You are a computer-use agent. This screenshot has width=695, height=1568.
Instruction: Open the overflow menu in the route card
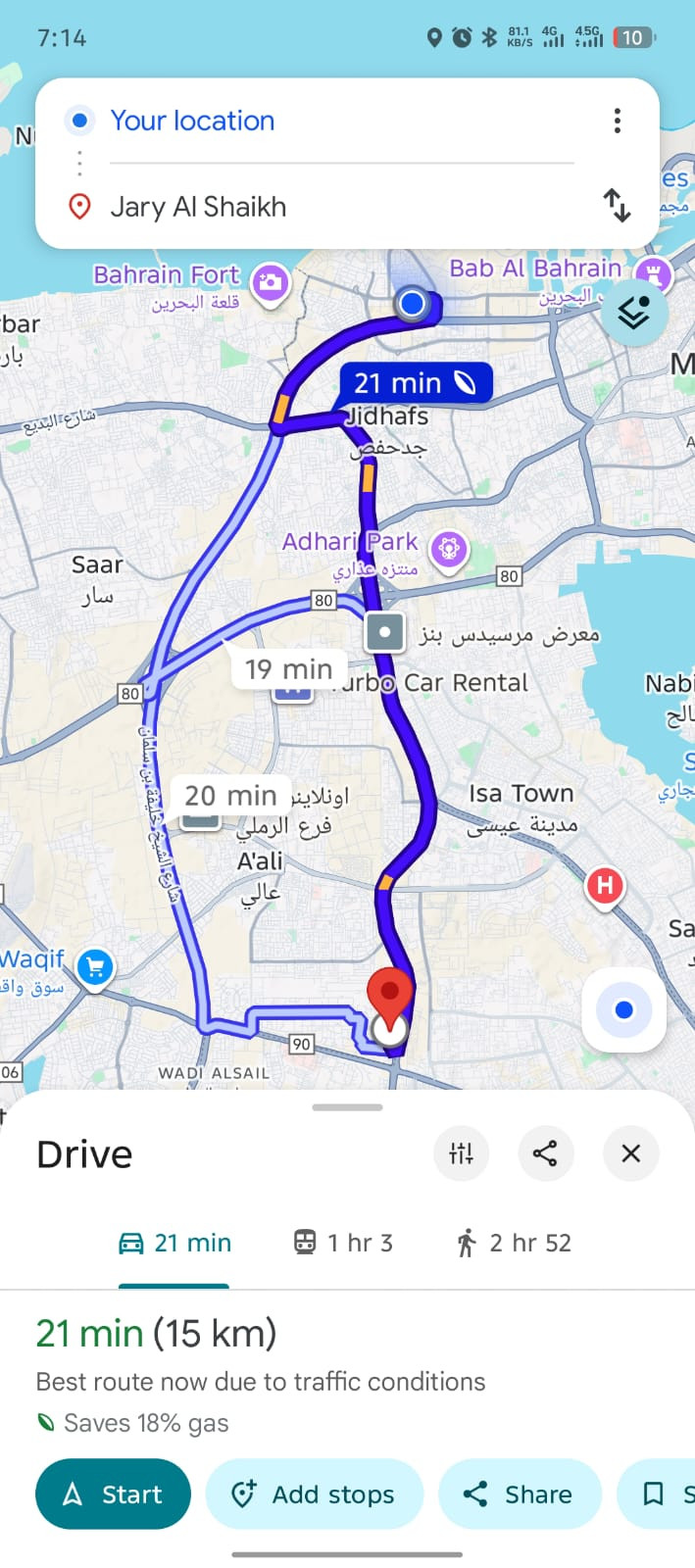tap(617, 121)
